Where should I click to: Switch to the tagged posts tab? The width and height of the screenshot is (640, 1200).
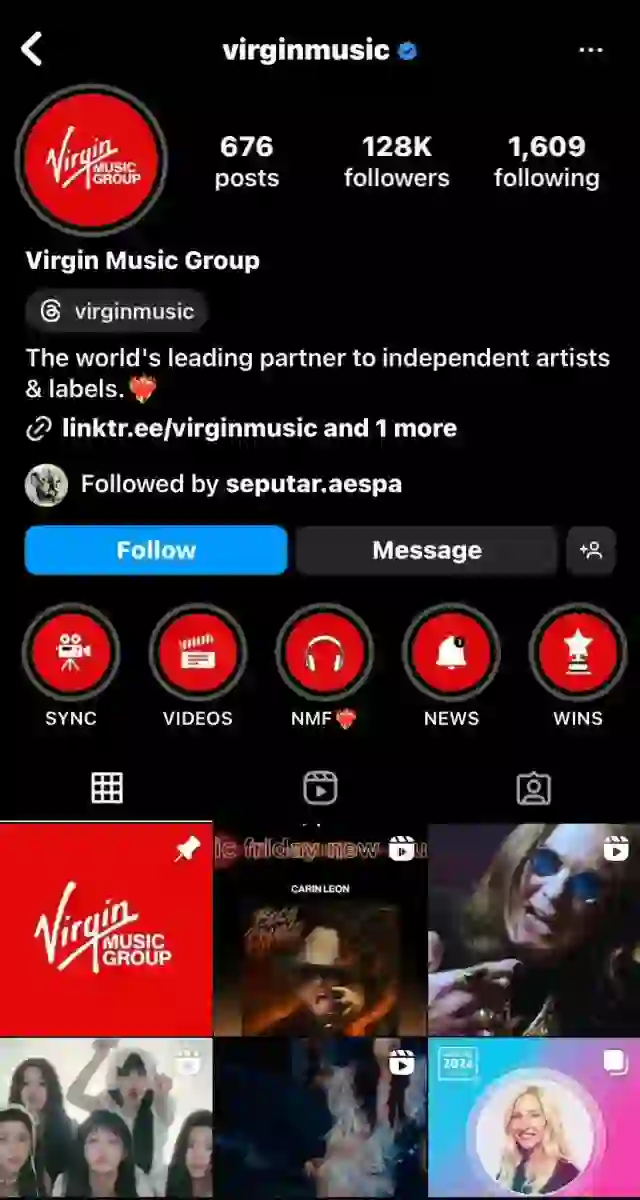[x=533, y=788]
